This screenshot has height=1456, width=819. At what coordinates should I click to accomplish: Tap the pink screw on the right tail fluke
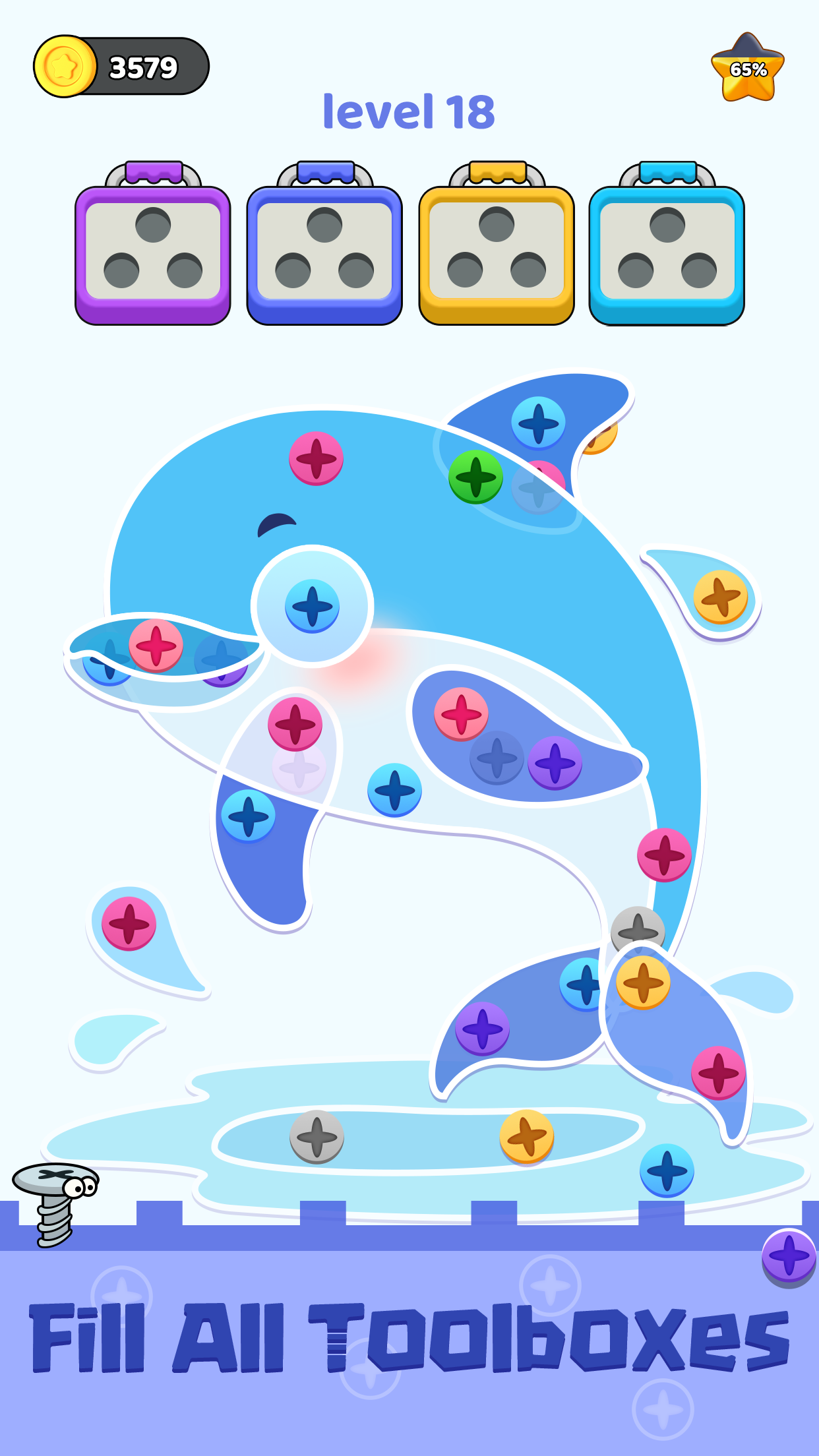click(x=718, y=1073)
